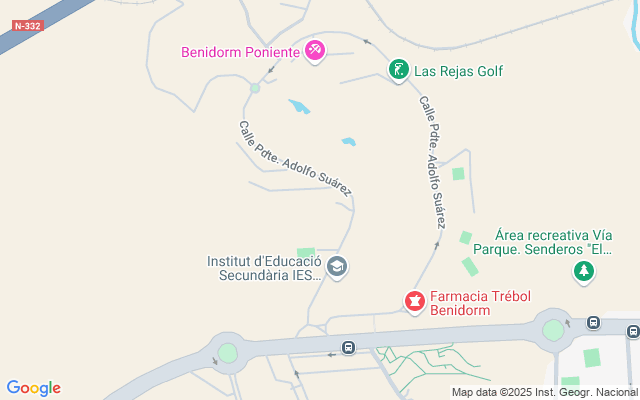Open the Las Rejas Golf pin
640x400 pixels.
point(398,70)
